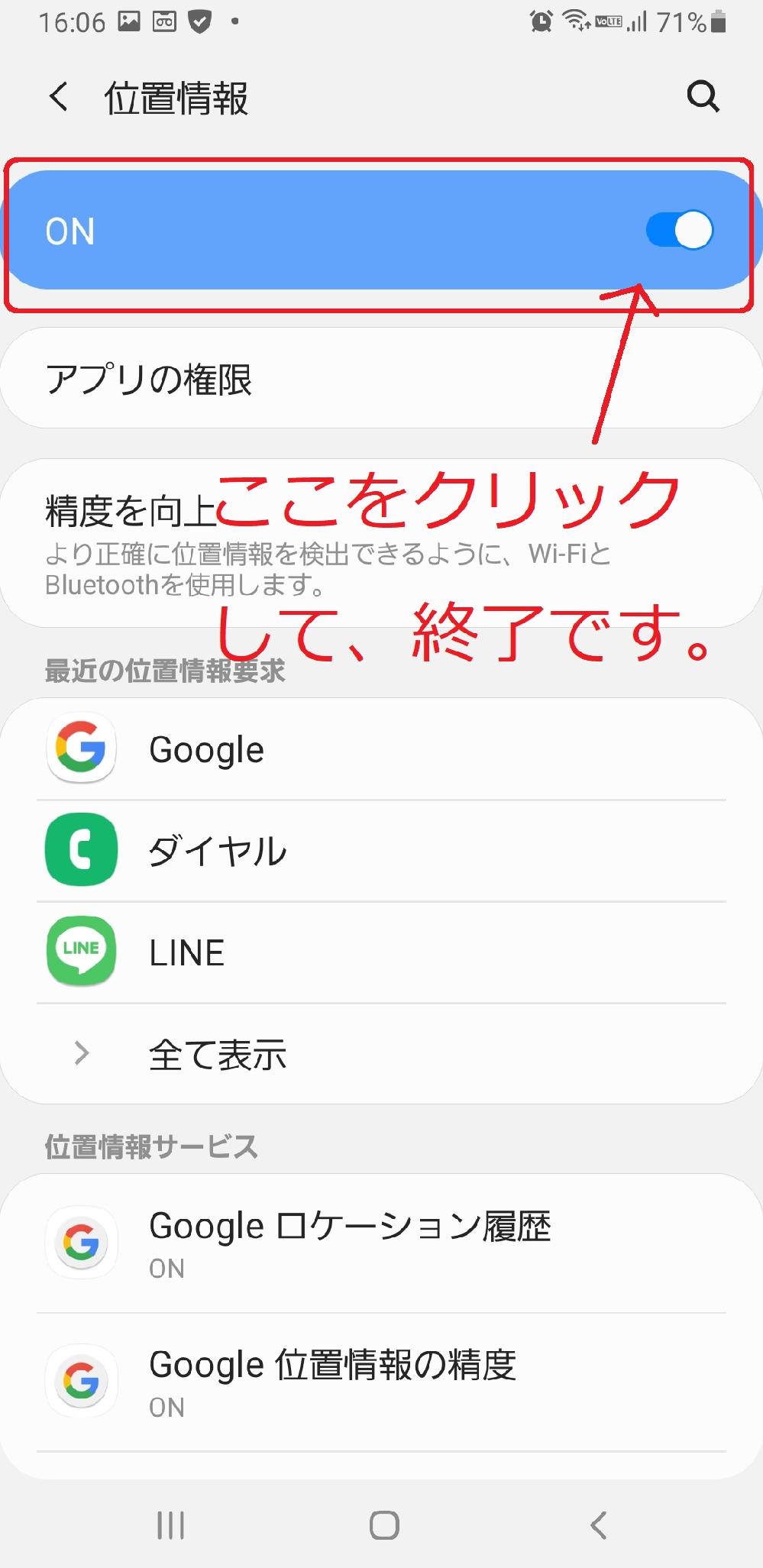Open ダイヤル in recent location requests

click(381, 850)
